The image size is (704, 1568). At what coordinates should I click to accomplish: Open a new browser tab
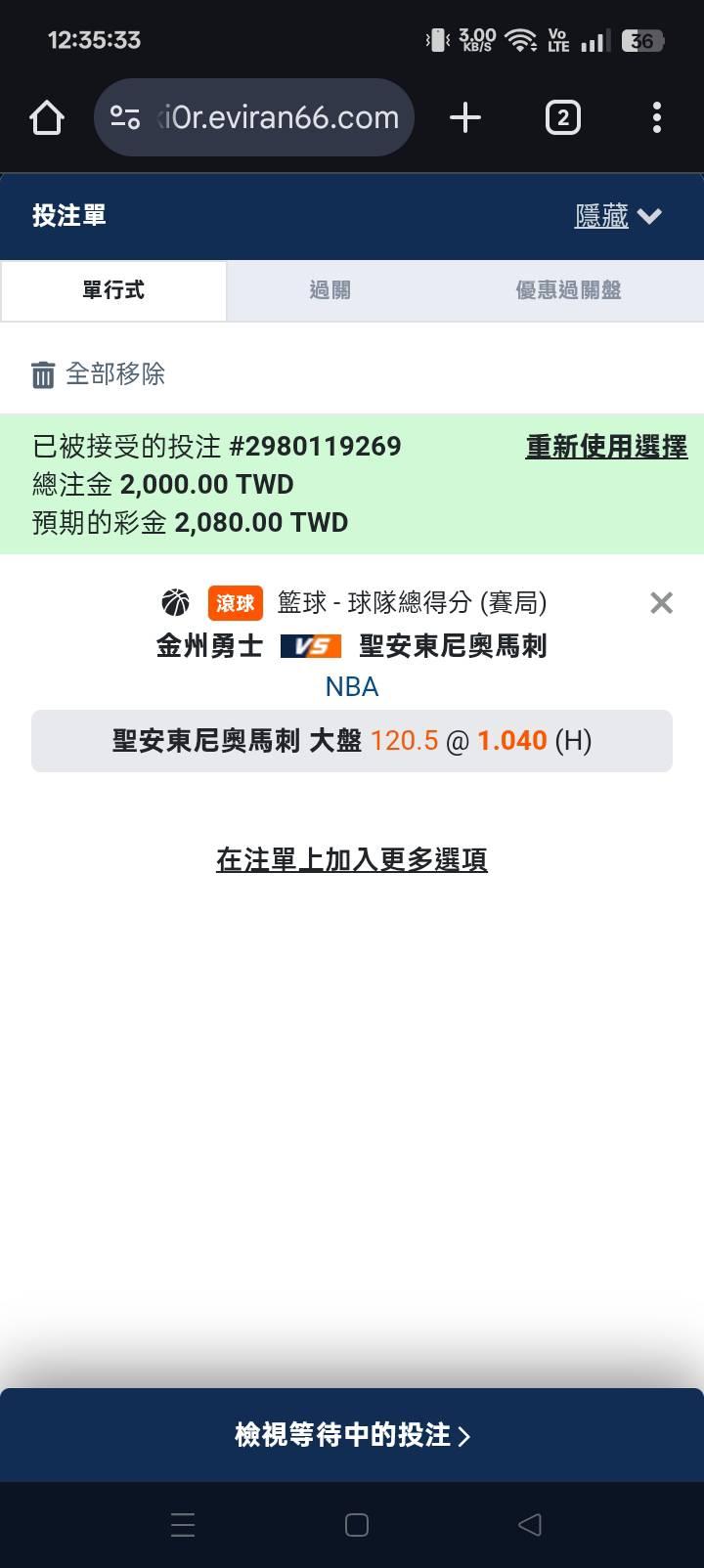[465, 118]
